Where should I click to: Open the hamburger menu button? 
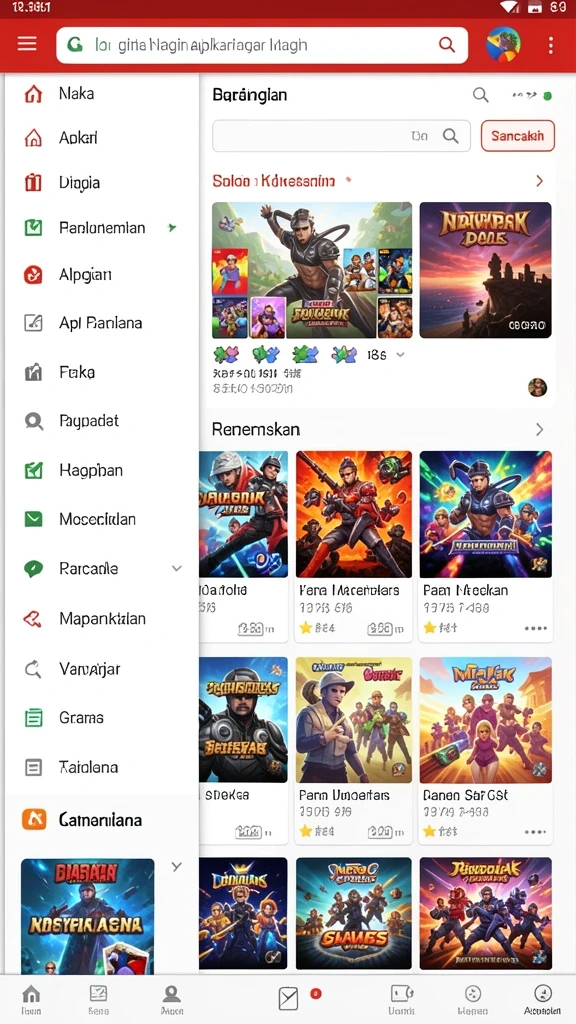27,44
